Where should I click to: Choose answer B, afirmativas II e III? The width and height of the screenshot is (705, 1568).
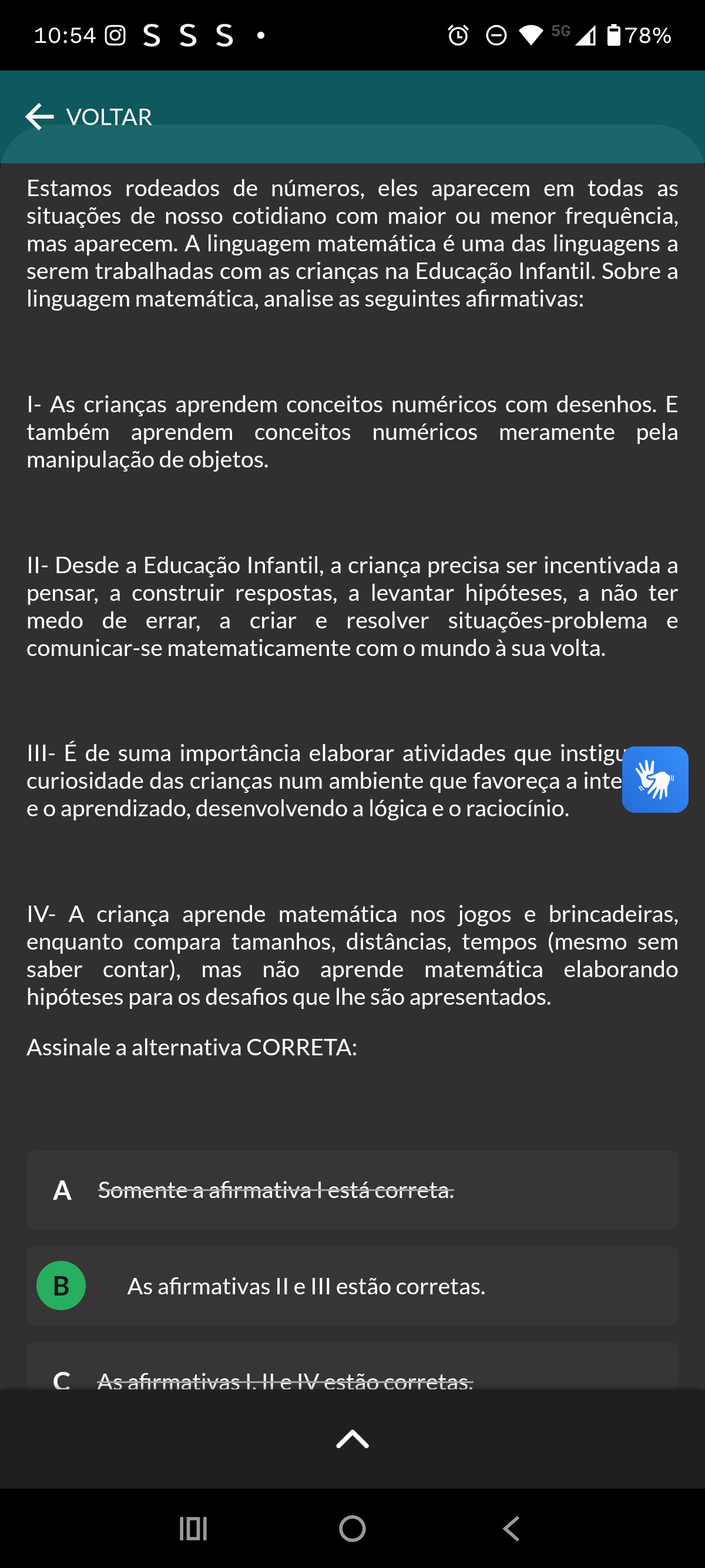pyautogui.click(x=352, y=1286)
